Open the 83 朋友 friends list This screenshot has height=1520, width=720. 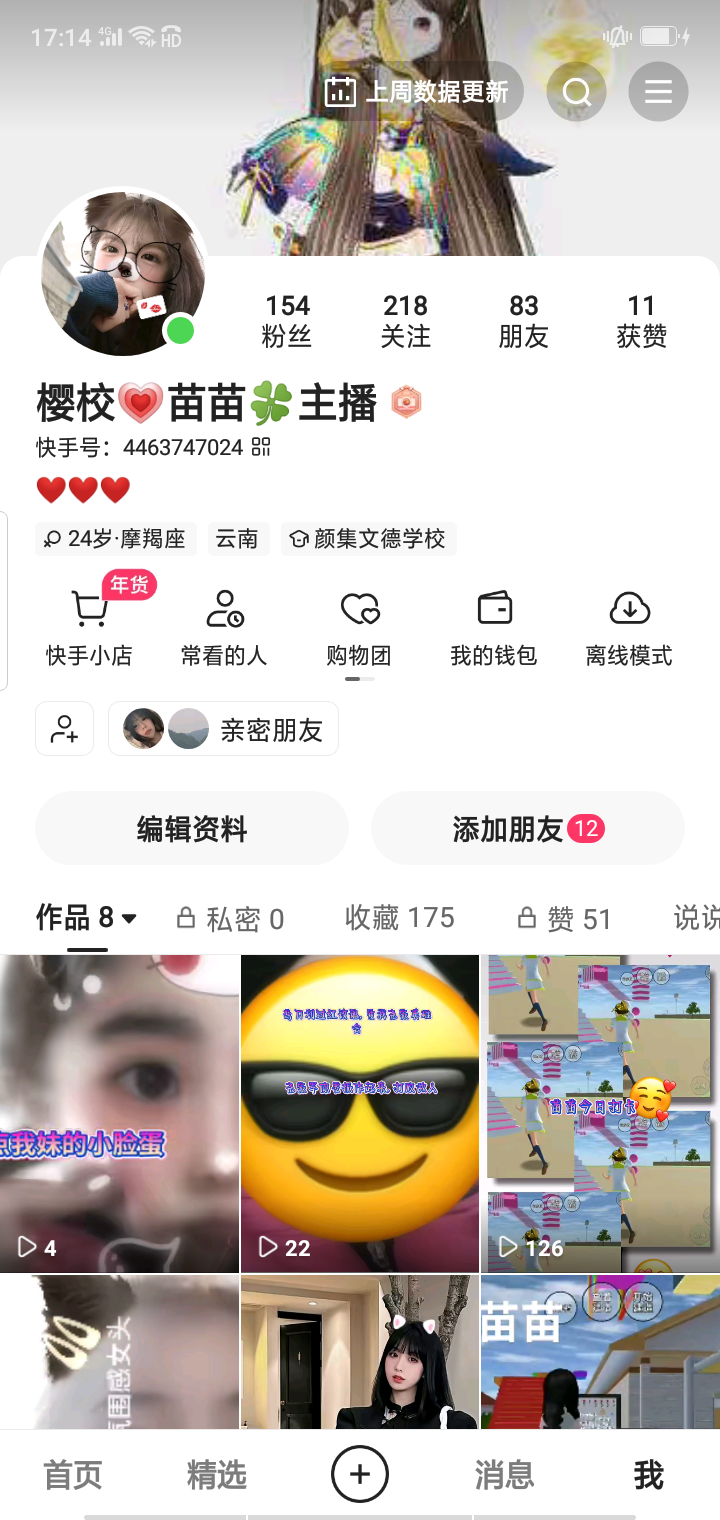pyautogui.click(x=523, y=320)
